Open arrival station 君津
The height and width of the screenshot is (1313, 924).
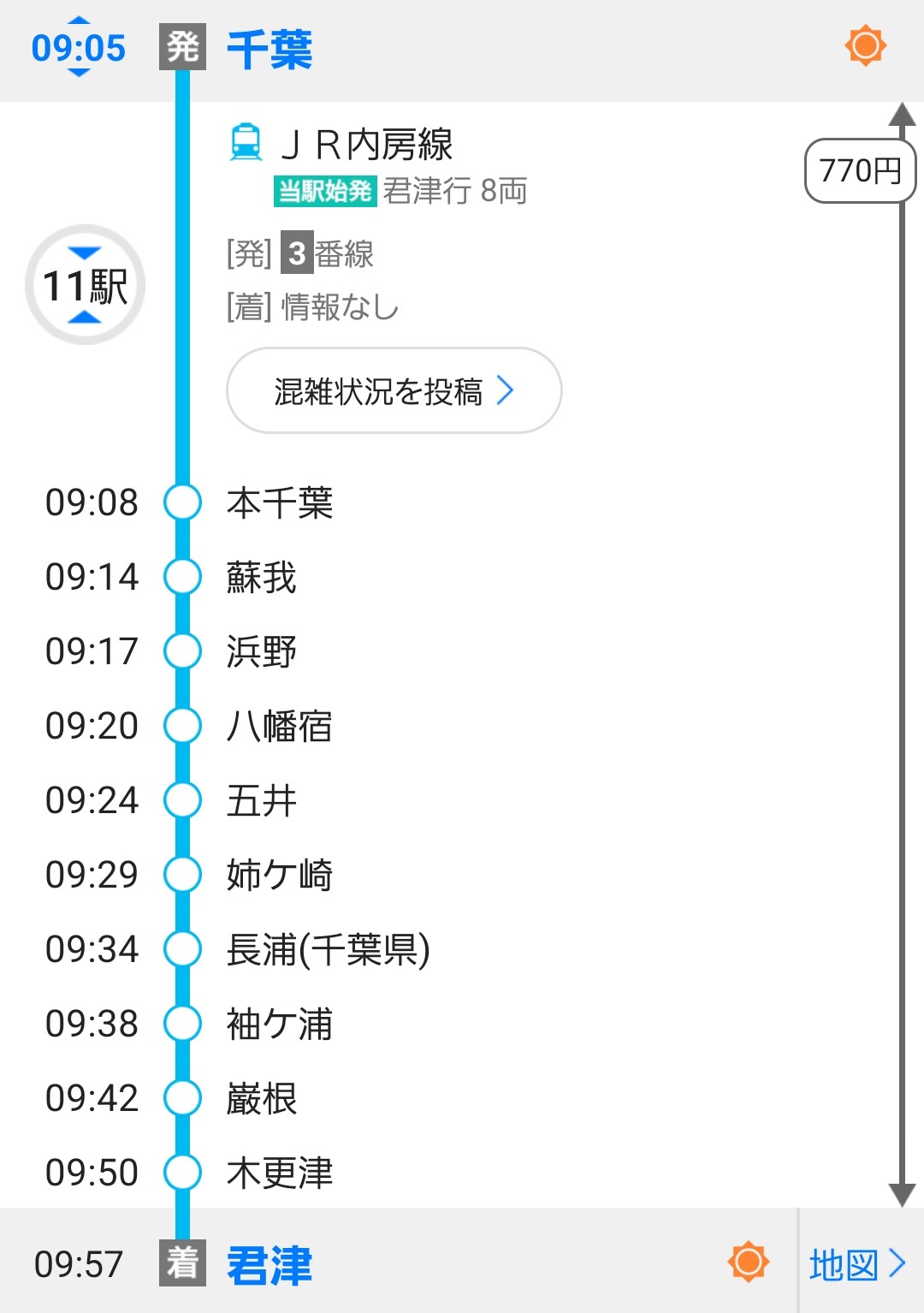click(269, 1265)
